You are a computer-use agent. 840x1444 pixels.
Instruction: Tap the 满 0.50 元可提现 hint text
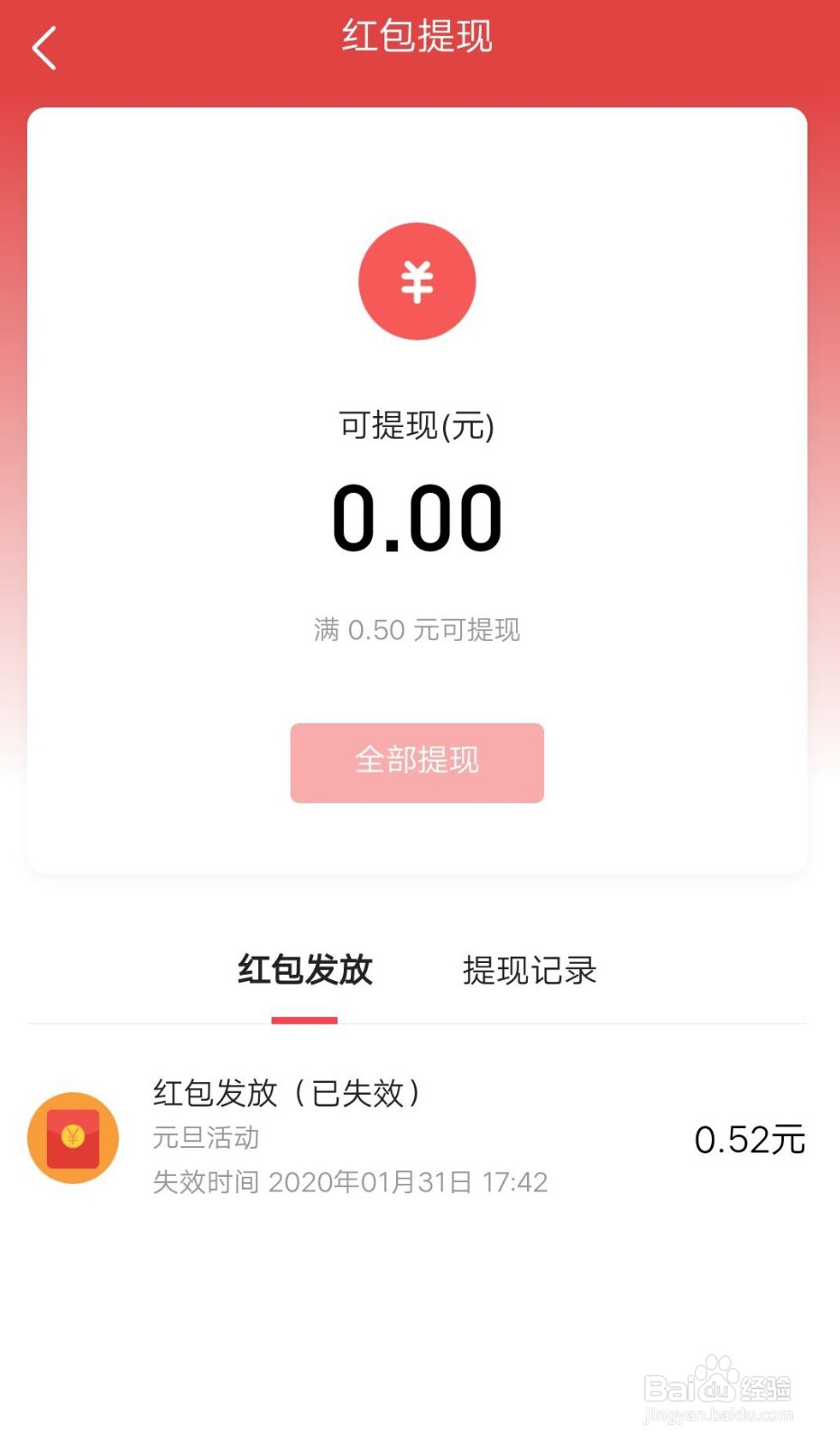point(416,630)
